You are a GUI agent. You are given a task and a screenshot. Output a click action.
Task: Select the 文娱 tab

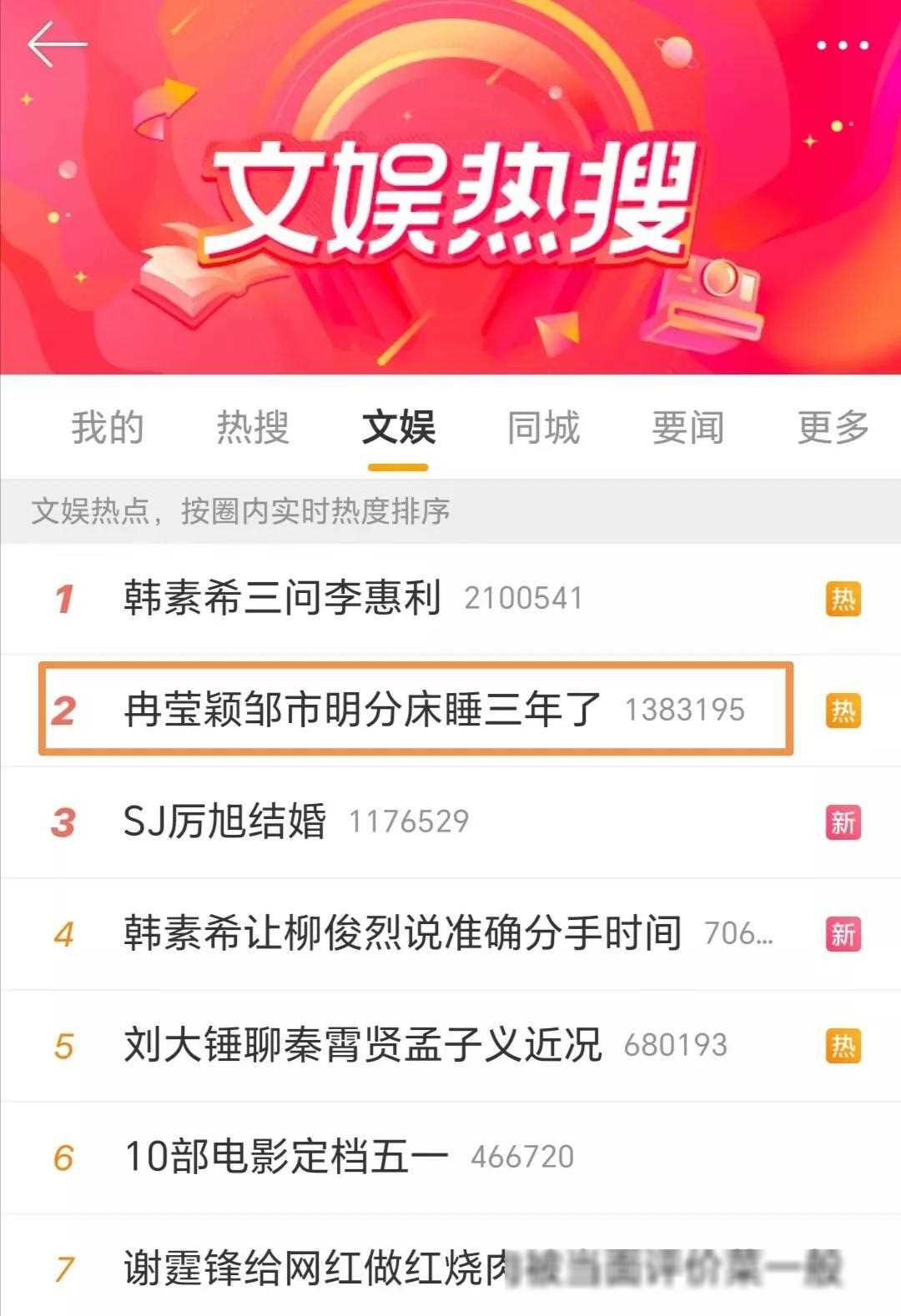point(399,428)
